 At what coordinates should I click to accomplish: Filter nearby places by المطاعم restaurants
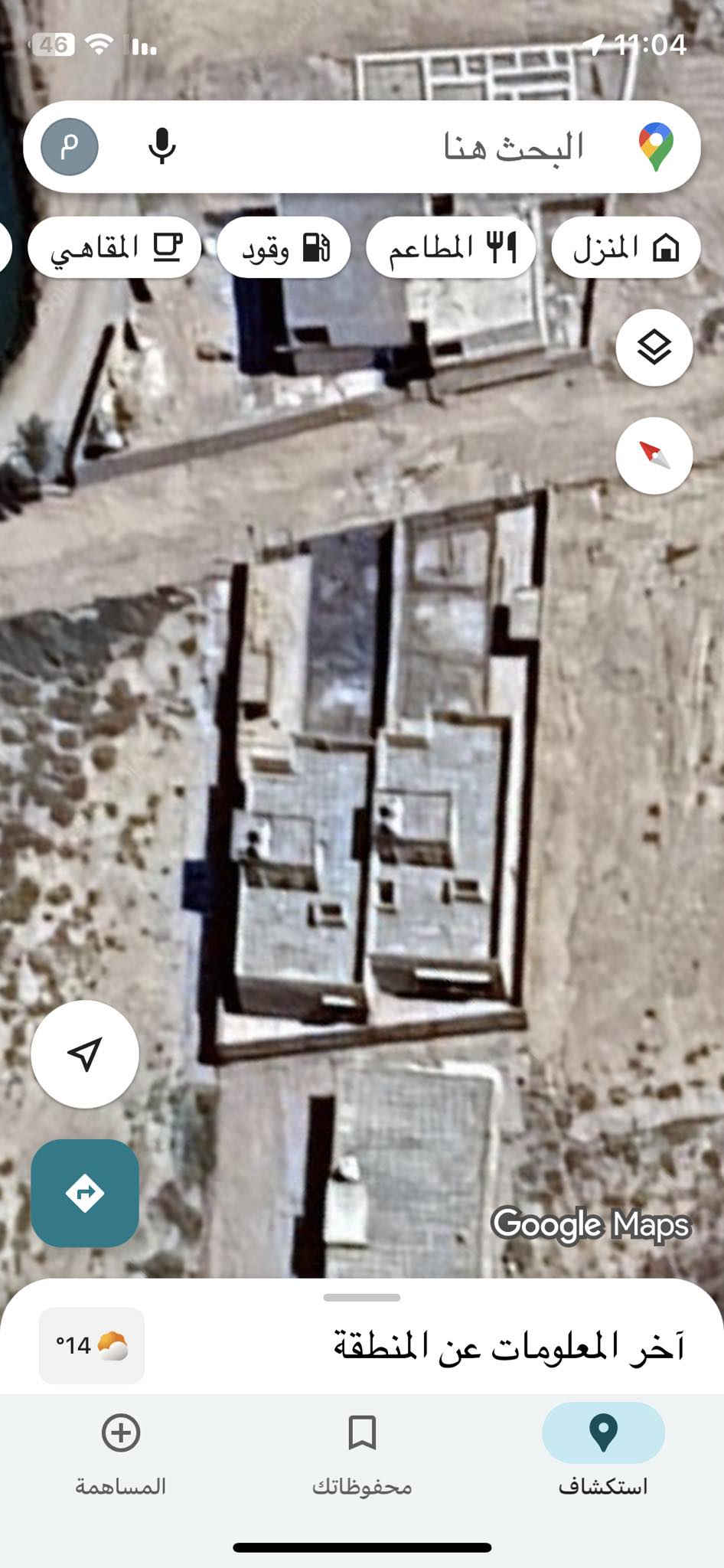click(x=451, y=248)
